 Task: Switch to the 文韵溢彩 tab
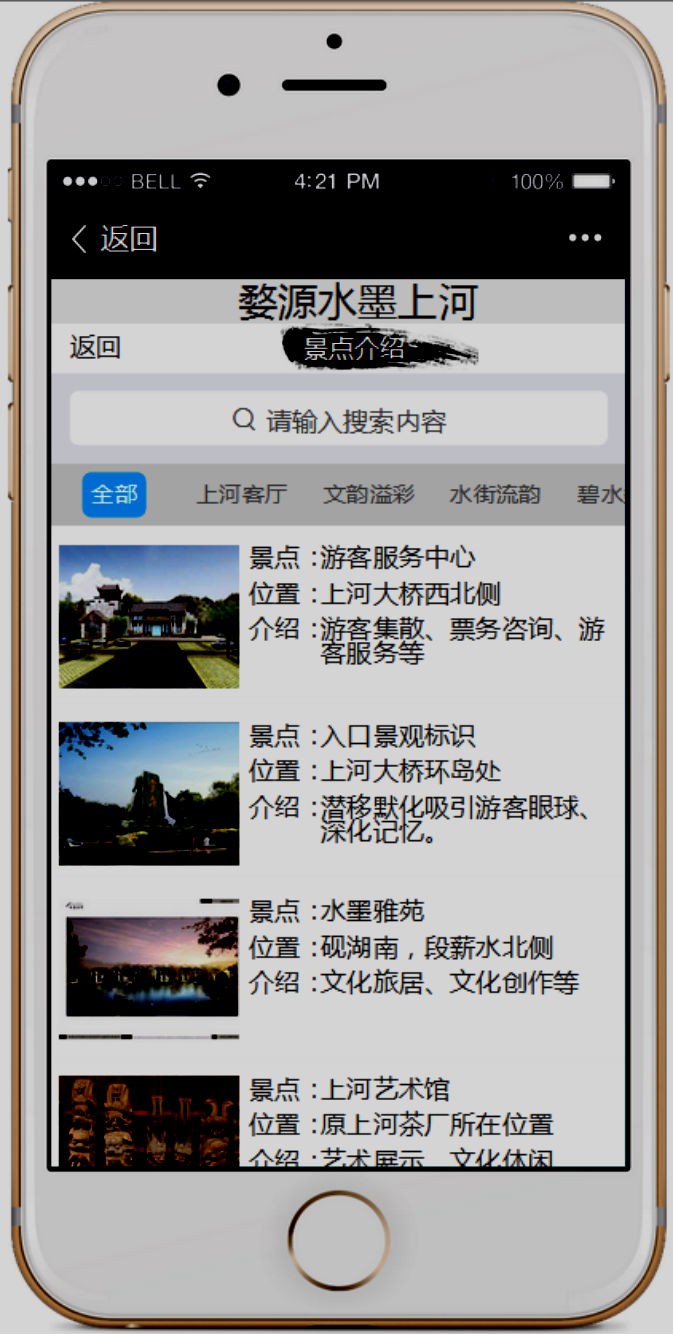(369, 494)
